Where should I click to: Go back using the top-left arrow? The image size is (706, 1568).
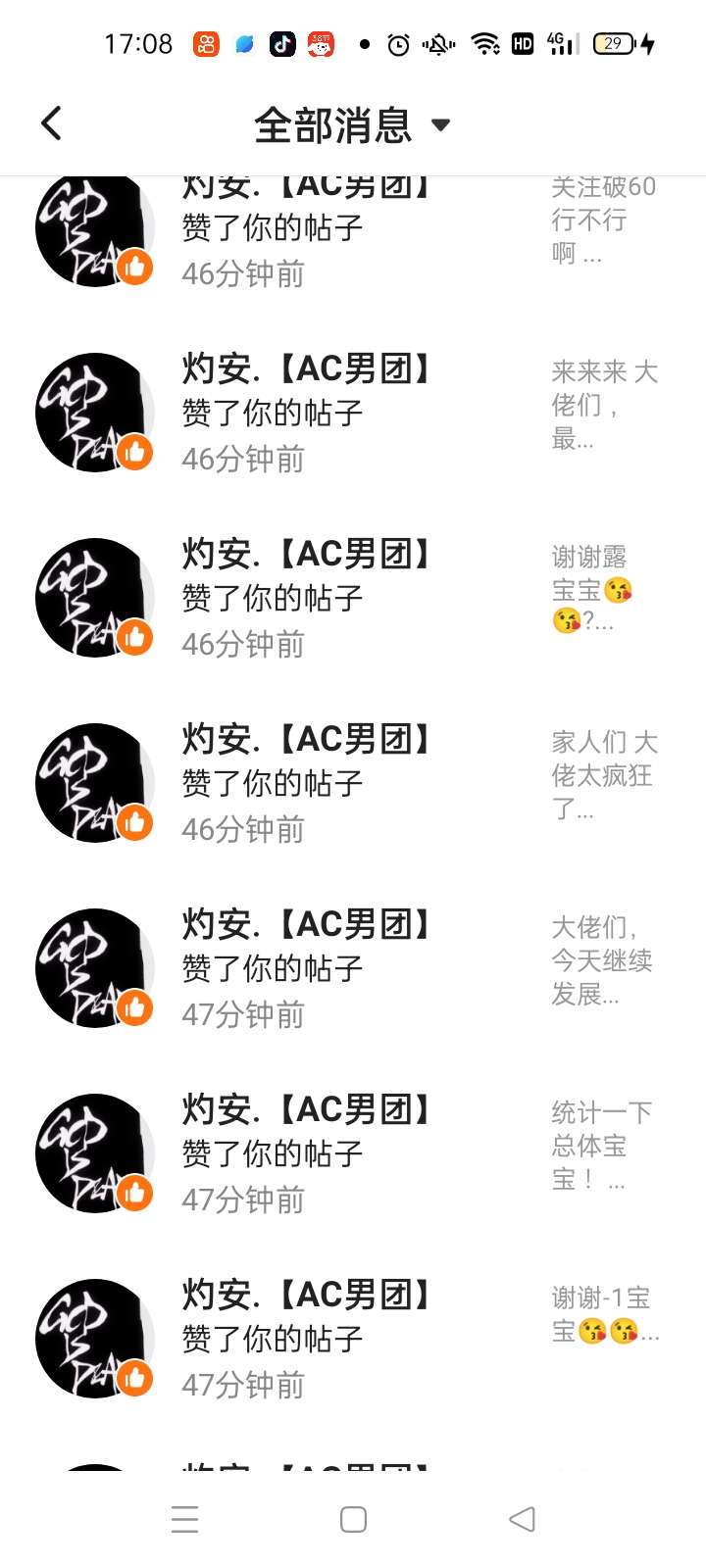pos(52,124)
